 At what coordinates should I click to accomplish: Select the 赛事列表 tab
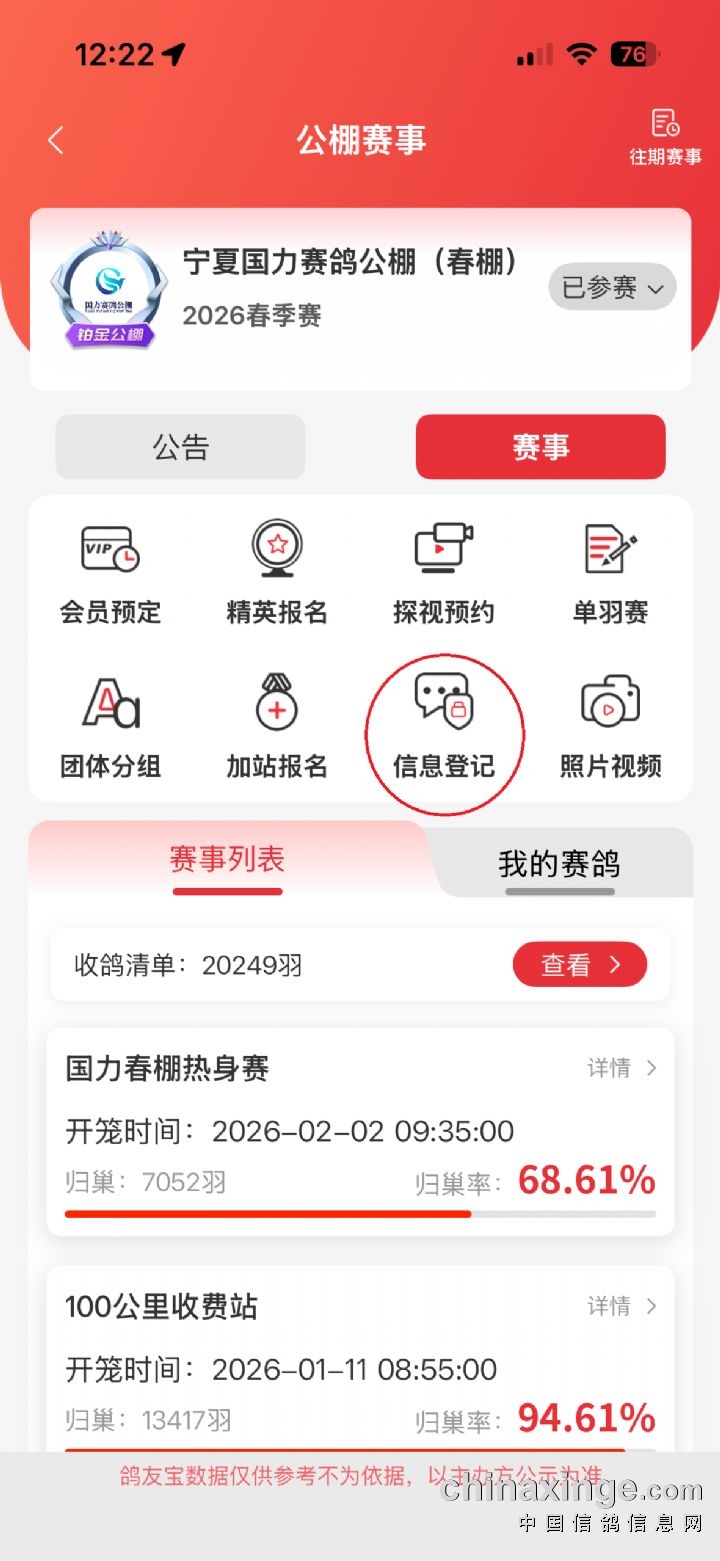(227, 860)
